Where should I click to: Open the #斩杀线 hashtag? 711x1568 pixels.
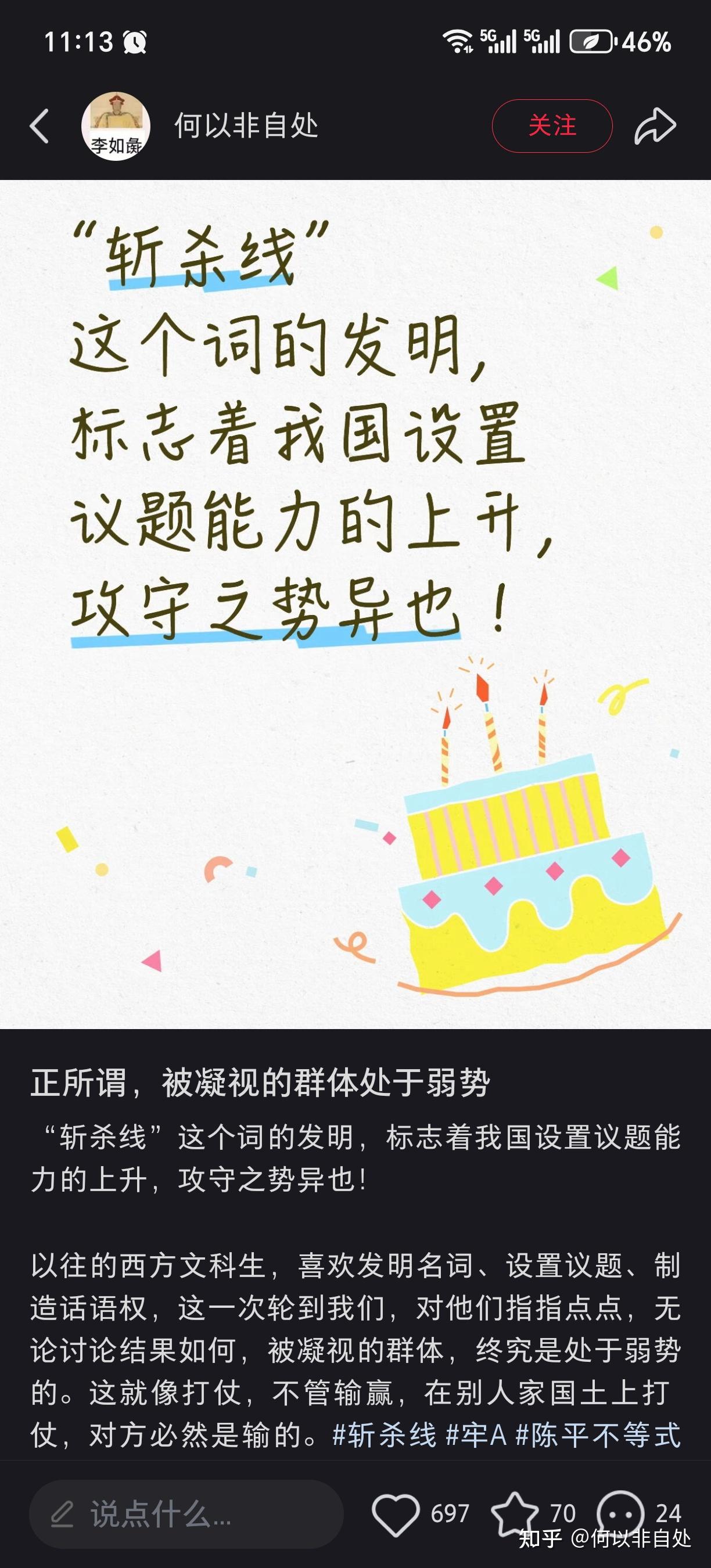tap(385, 1436)
